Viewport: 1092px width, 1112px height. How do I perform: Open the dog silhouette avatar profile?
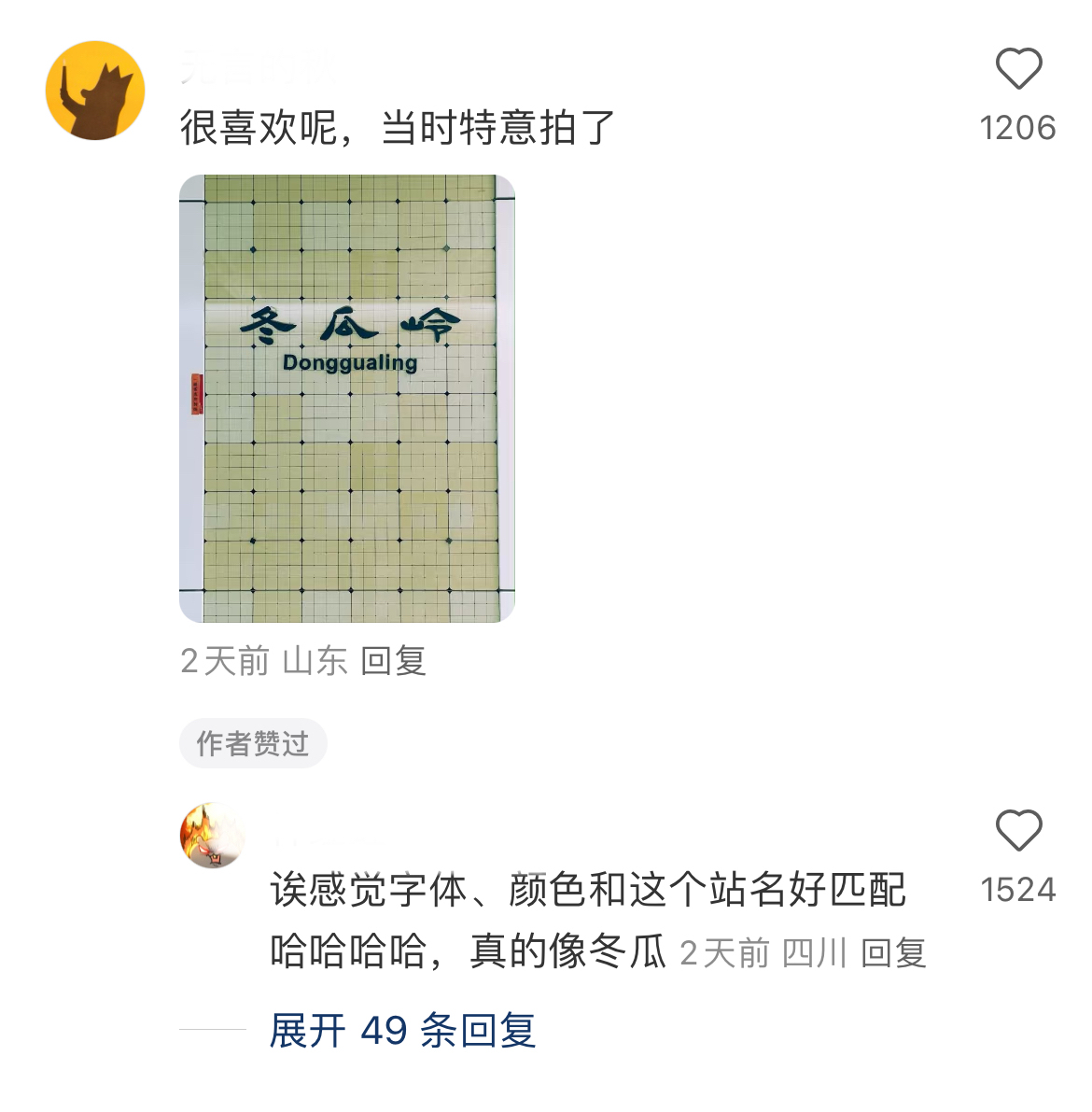(x=95, y=91)
